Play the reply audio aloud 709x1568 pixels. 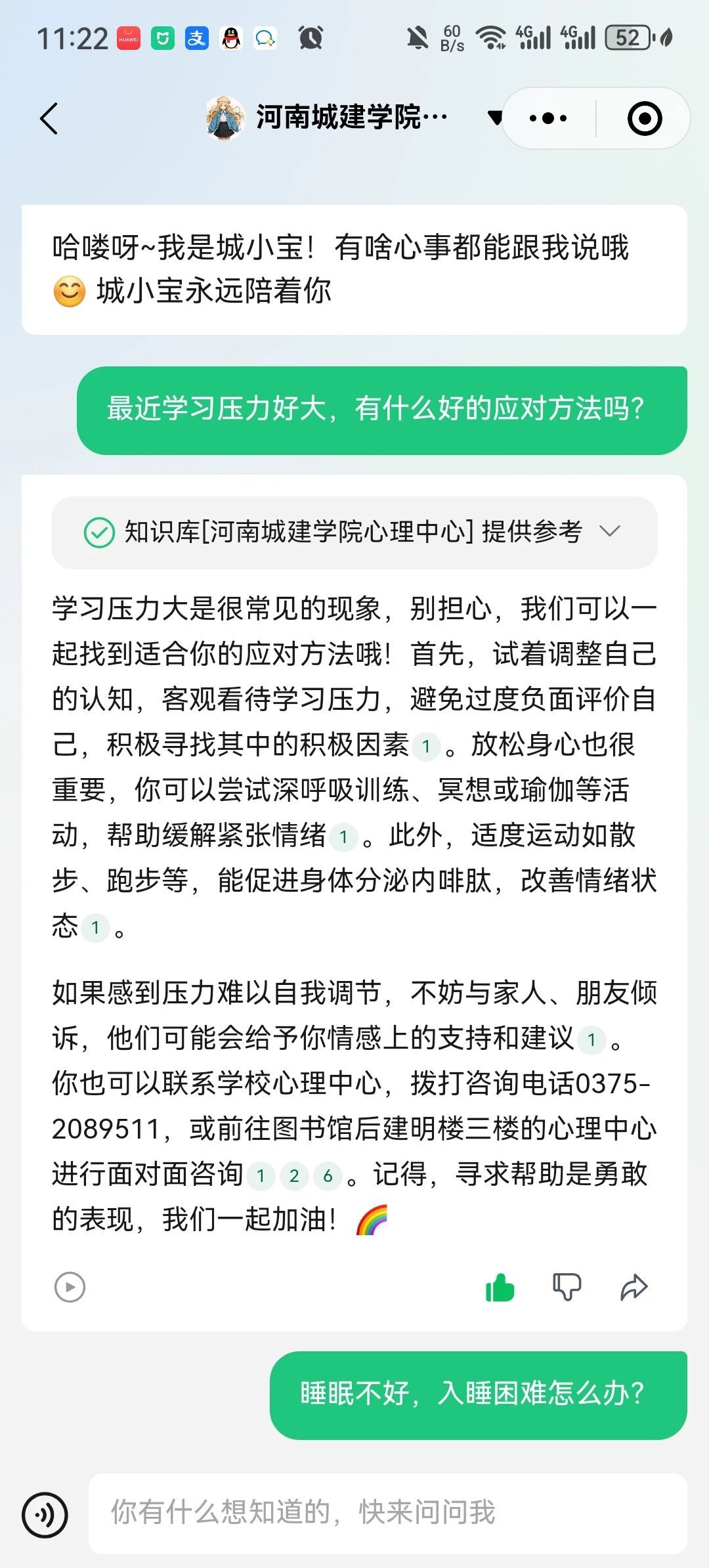click(70, 1287)
